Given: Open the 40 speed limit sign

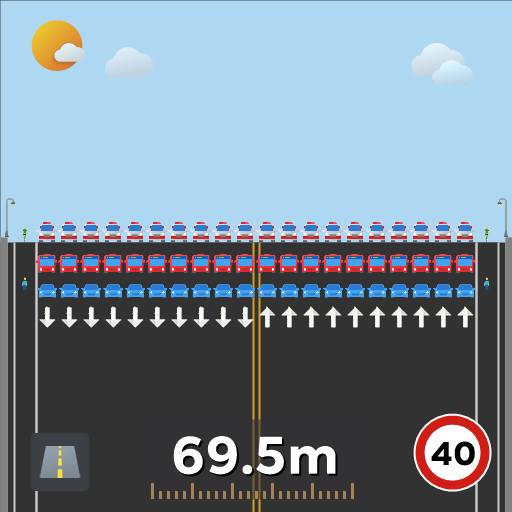Looking at the screenshot, I should point(452,453).
